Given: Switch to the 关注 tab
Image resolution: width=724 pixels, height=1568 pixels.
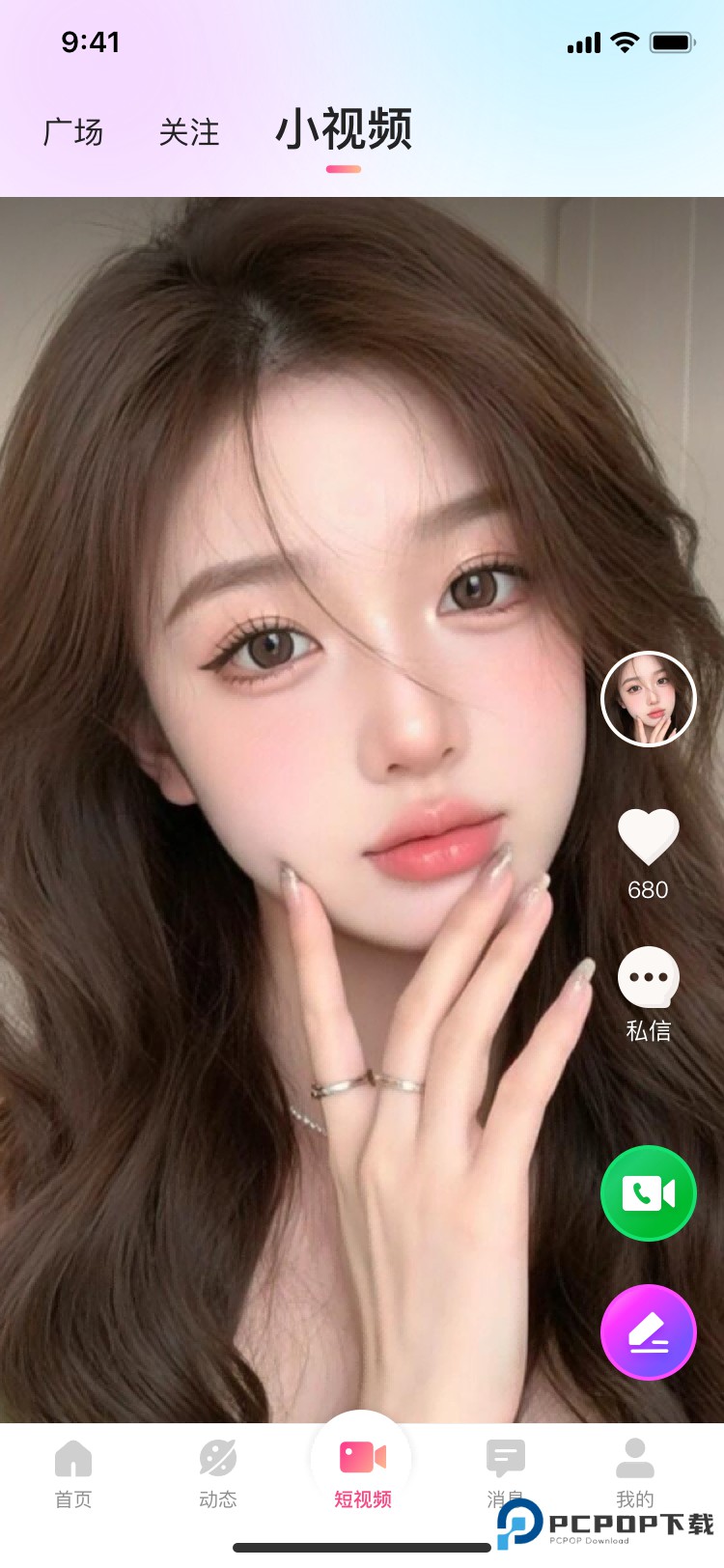Looking at the screenshot, I should click(x=189, y=132).
